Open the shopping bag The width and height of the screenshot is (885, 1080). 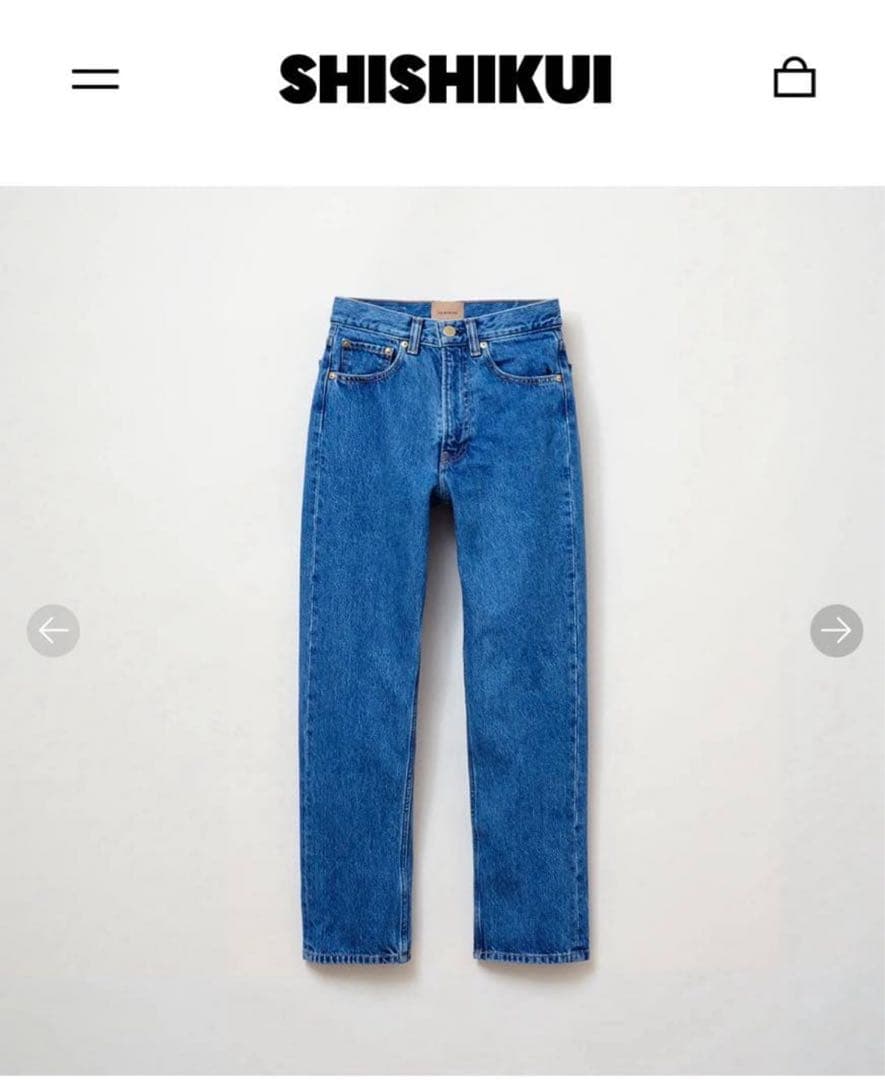[794, 78]
